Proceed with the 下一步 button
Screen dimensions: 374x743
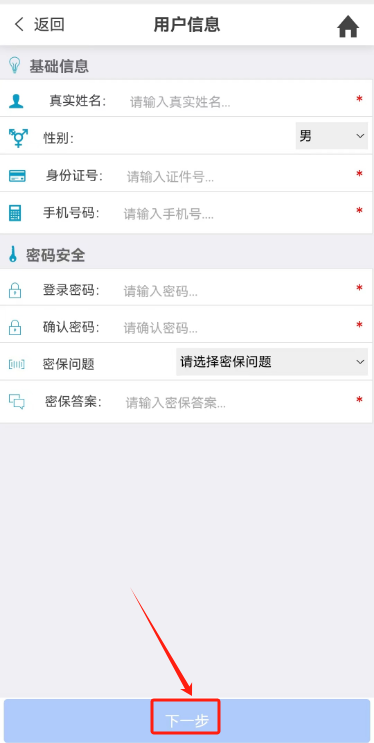(187, 721)
